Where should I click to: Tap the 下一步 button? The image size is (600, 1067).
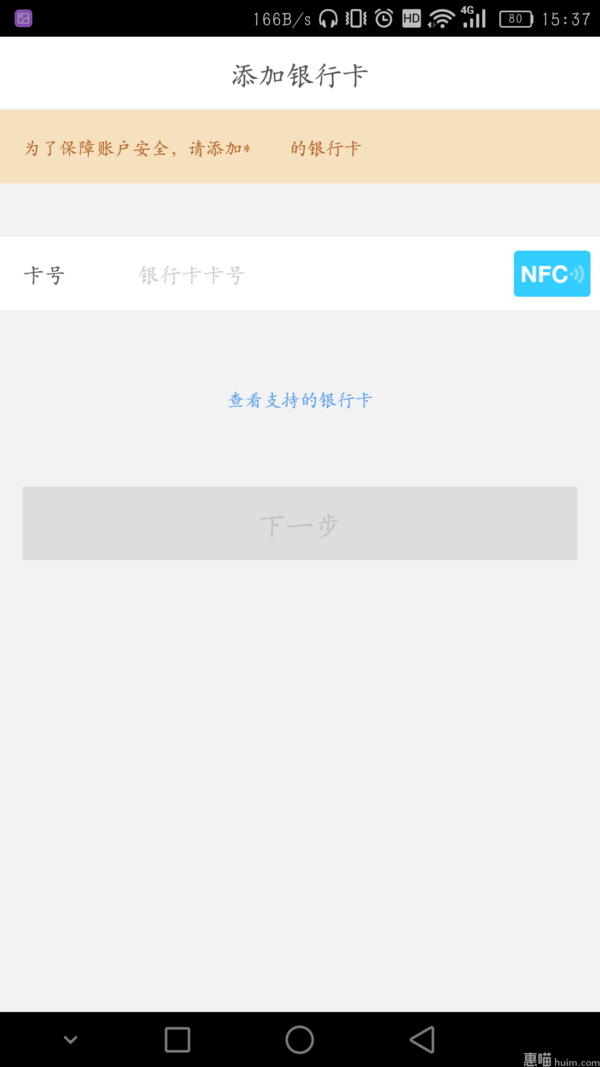pos(300,523)
